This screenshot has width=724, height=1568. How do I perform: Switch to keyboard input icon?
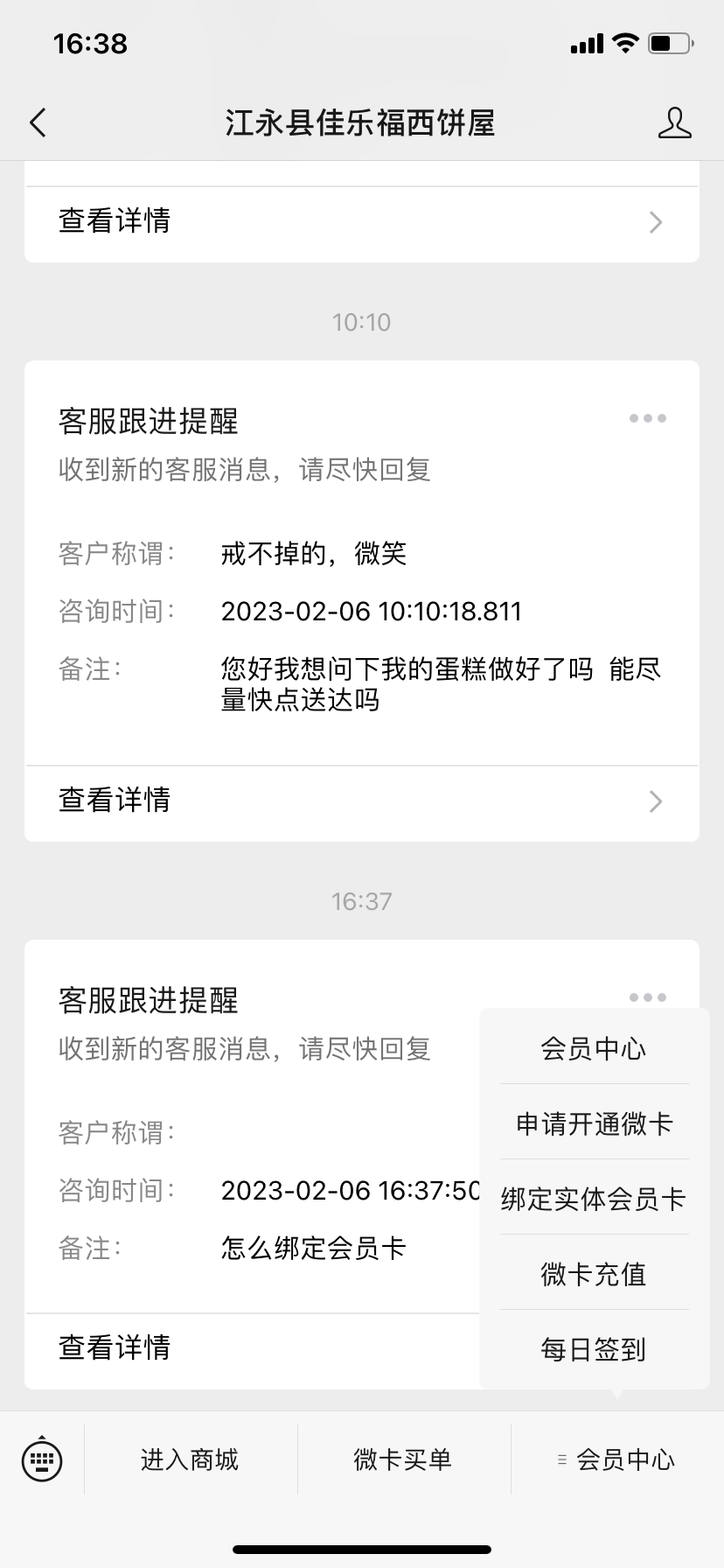click(42, 1459)
